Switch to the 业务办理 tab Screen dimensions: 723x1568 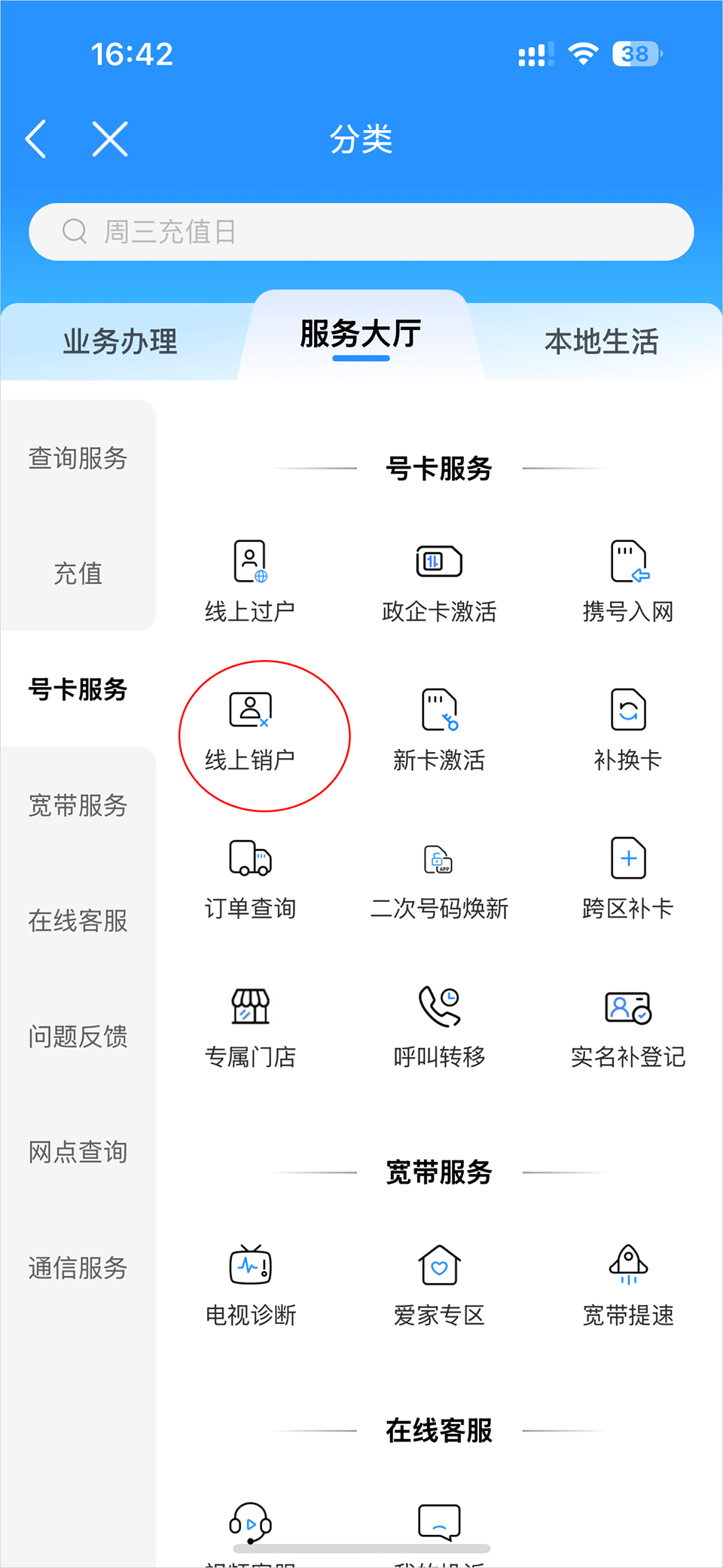[120, 342]
